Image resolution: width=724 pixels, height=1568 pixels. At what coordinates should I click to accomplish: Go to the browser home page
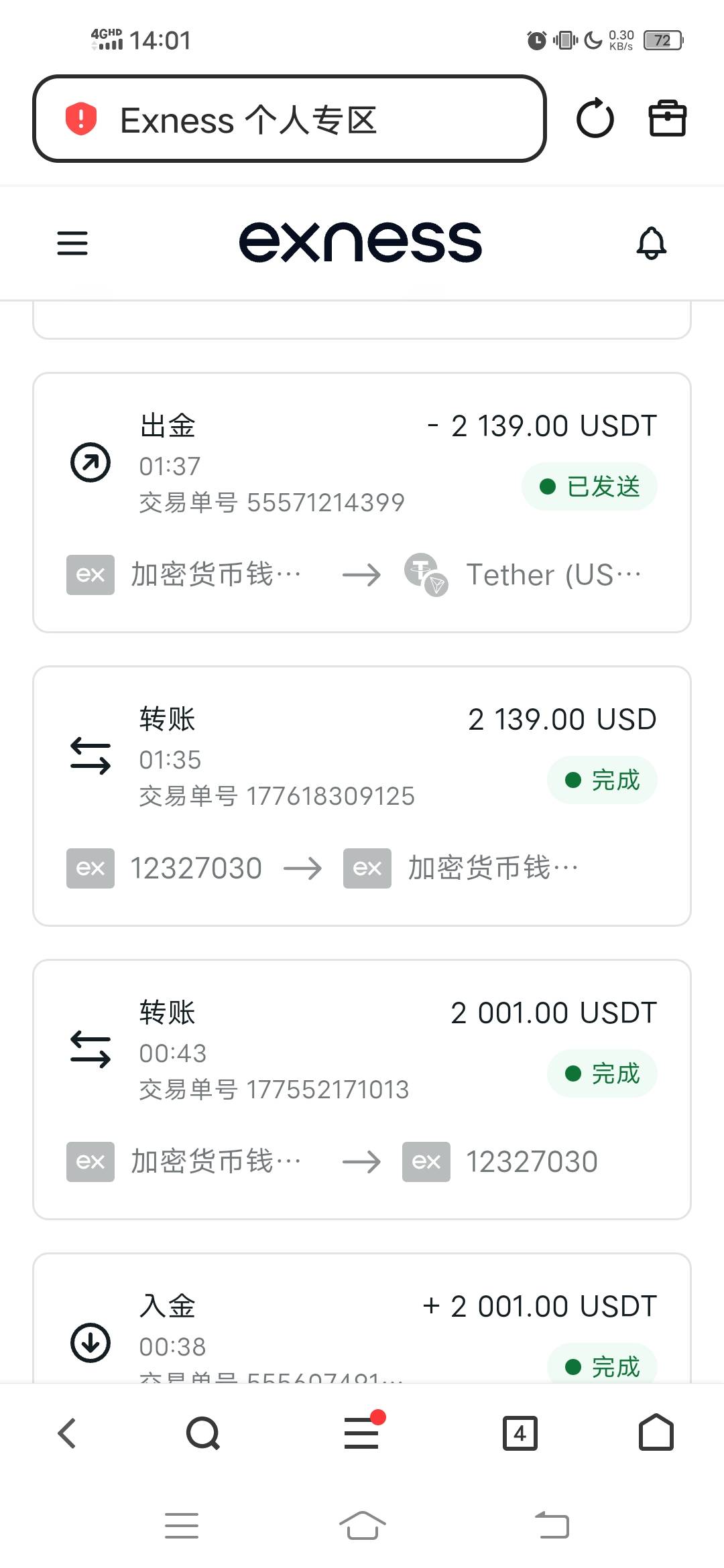point(656,1433)
